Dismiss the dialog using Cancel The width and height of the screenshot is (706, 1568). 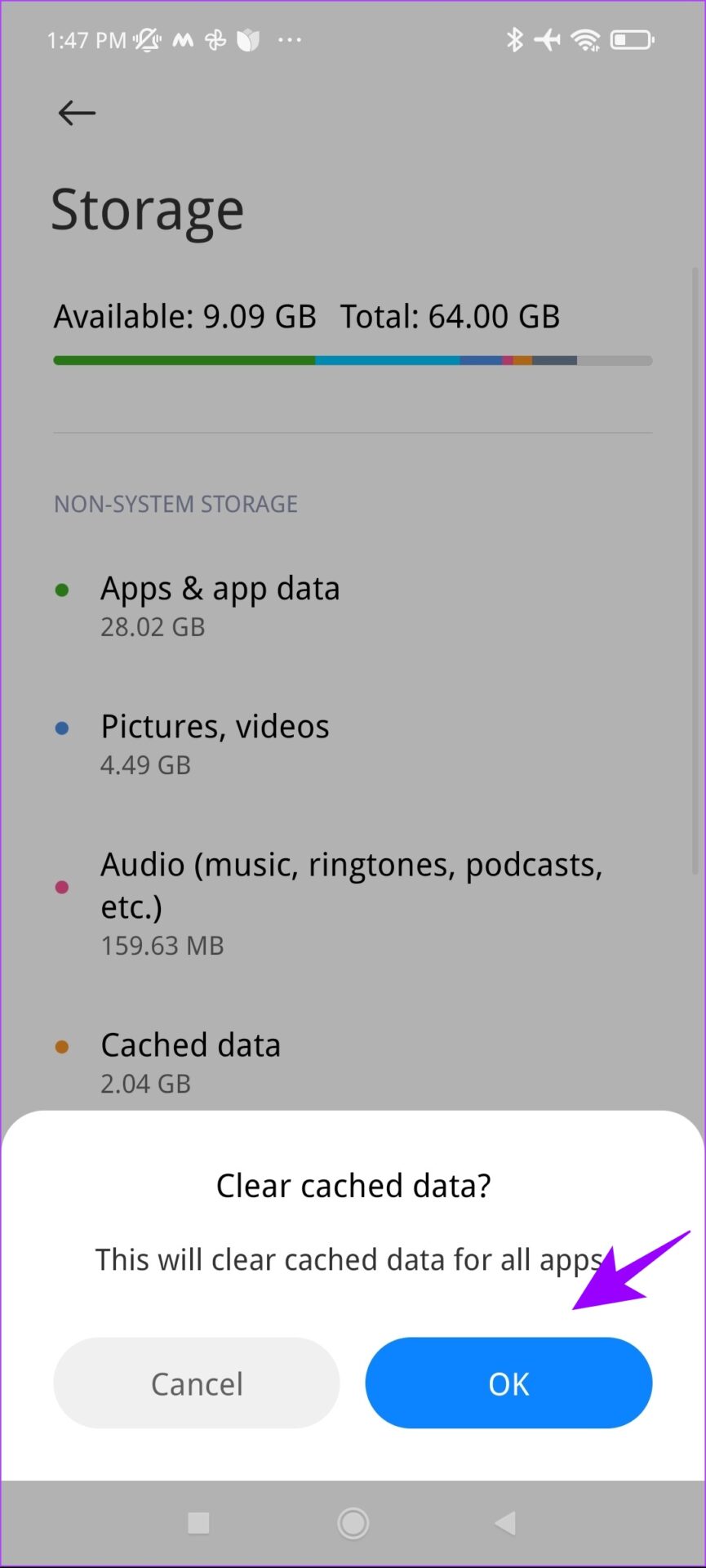196,1383
